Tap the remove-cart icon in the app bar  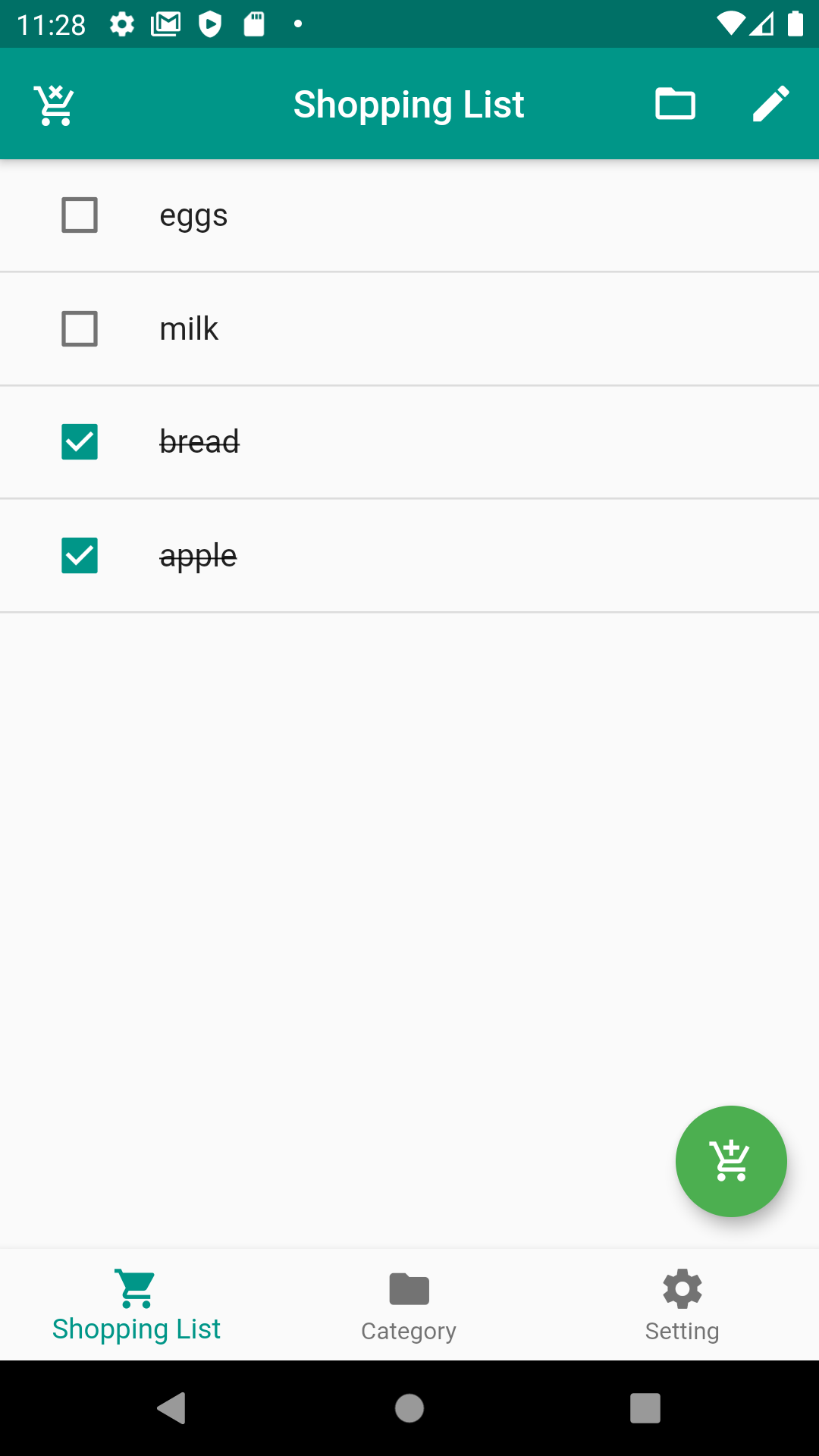54,105
